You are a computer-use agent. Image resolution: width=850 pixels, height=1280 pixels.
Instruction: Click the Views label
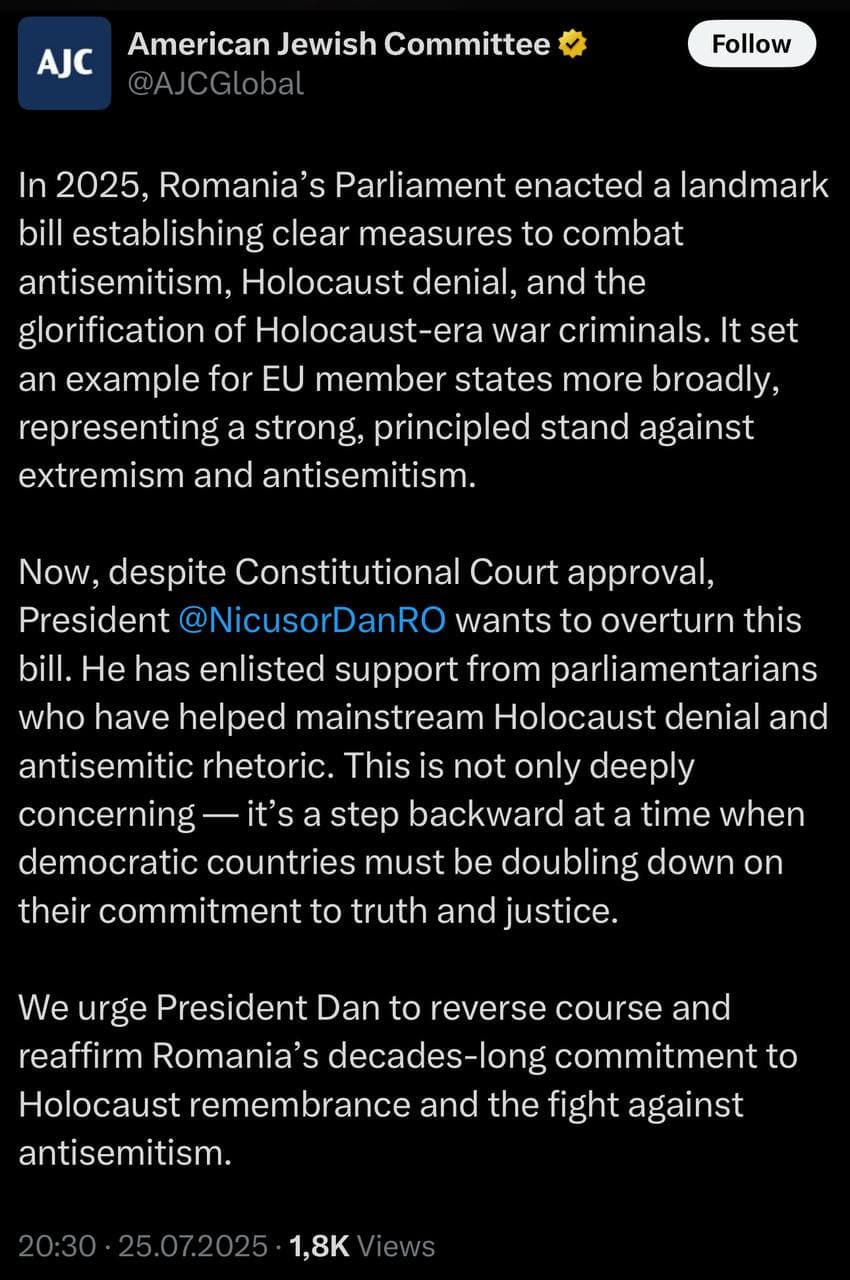point(394,1246)
